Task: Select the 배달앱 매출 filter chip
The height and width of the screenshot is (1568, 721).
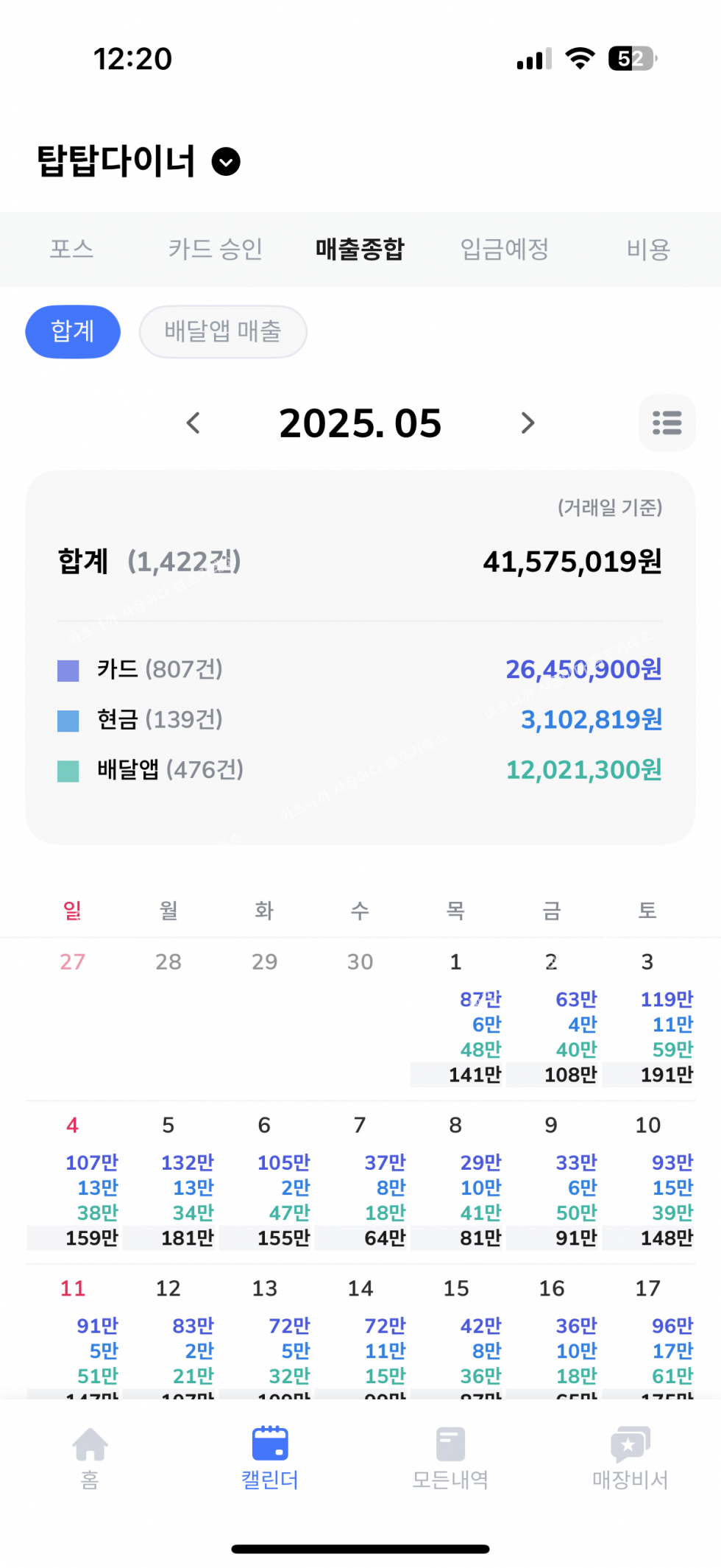Action: coord(223,331)
